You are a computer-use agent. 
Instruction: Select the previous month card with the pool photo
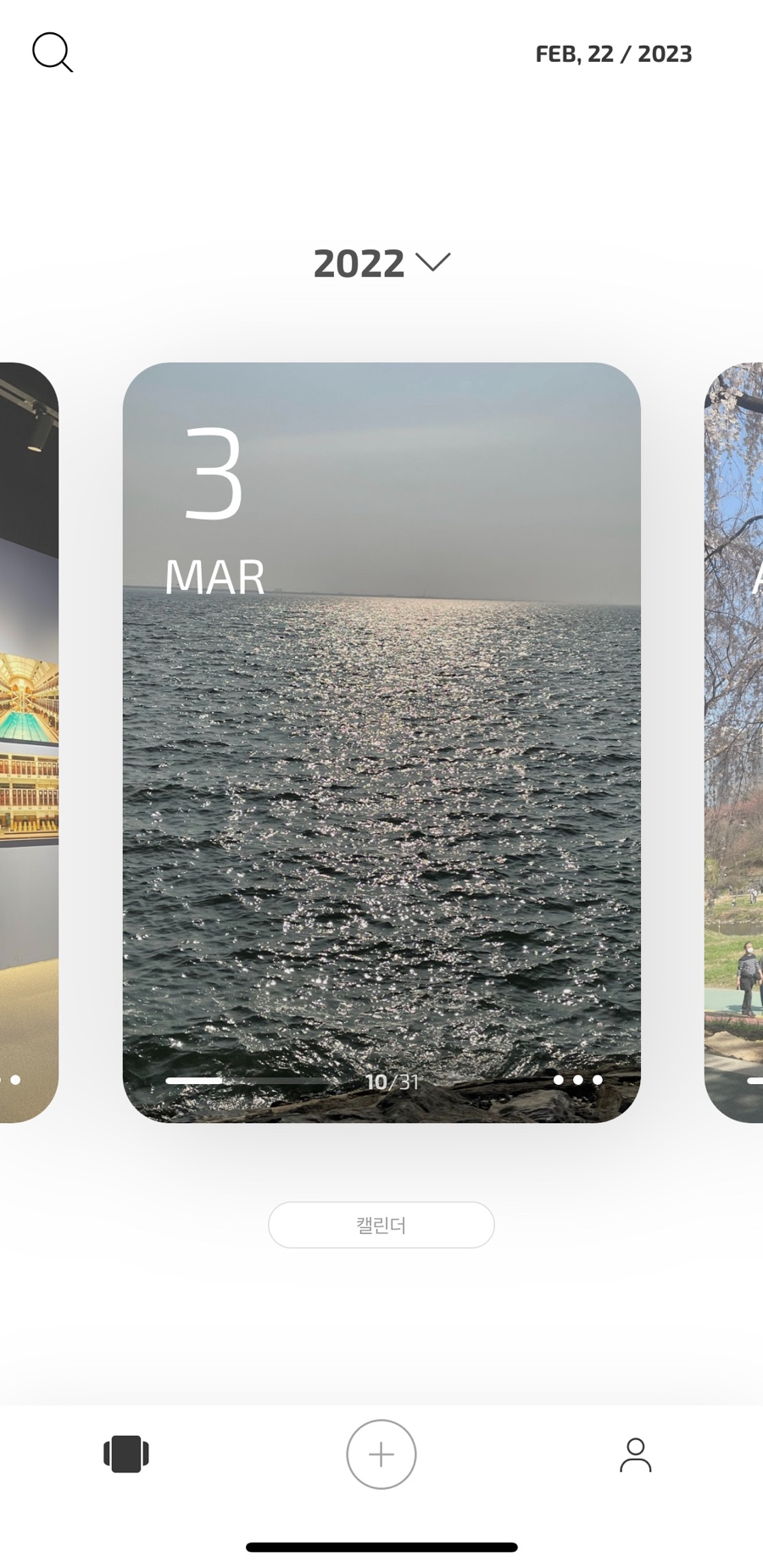coord(29,742)
